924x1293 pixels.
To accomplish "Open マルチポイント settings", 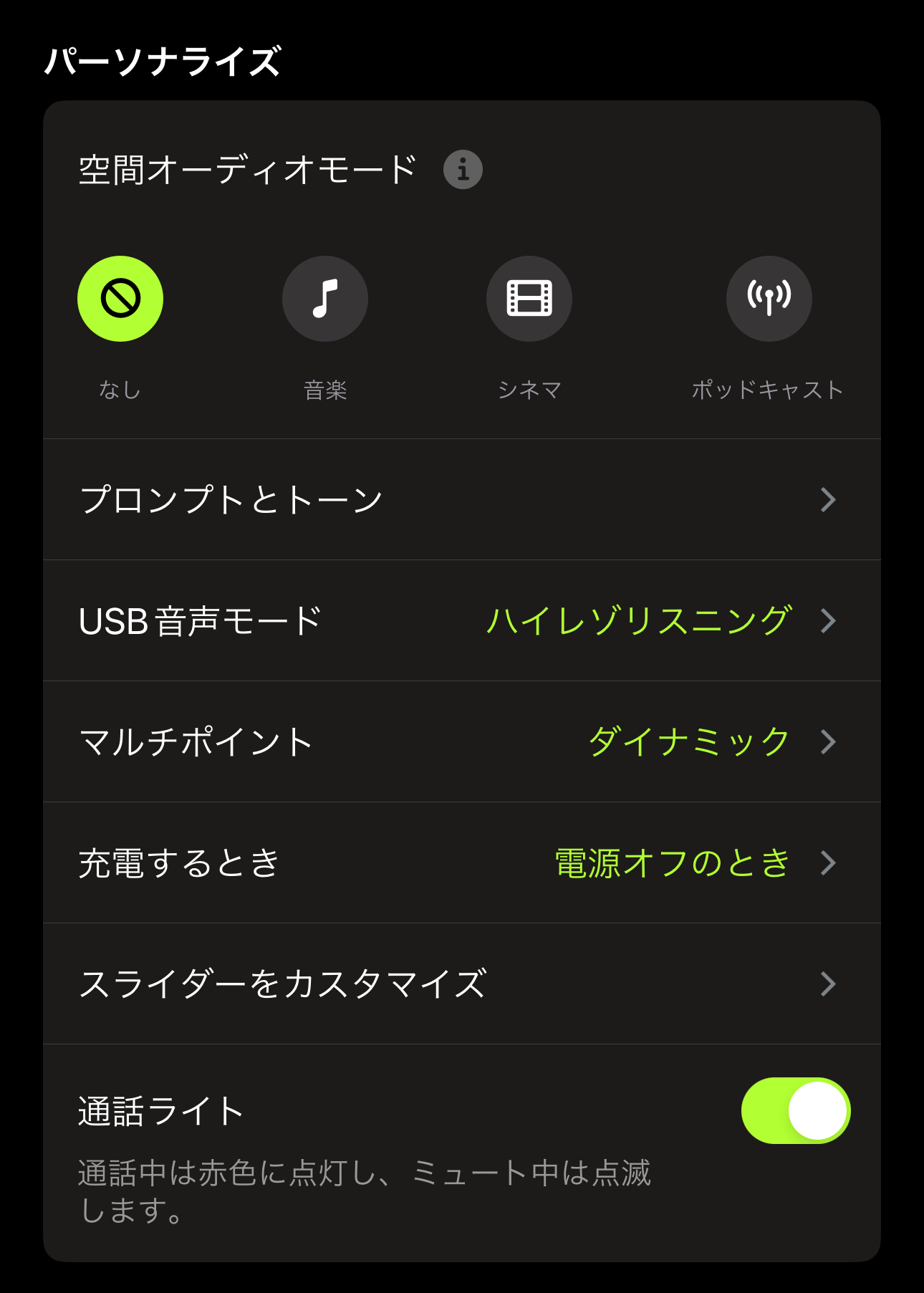I will pyautogui.click(x=461, y=742).
